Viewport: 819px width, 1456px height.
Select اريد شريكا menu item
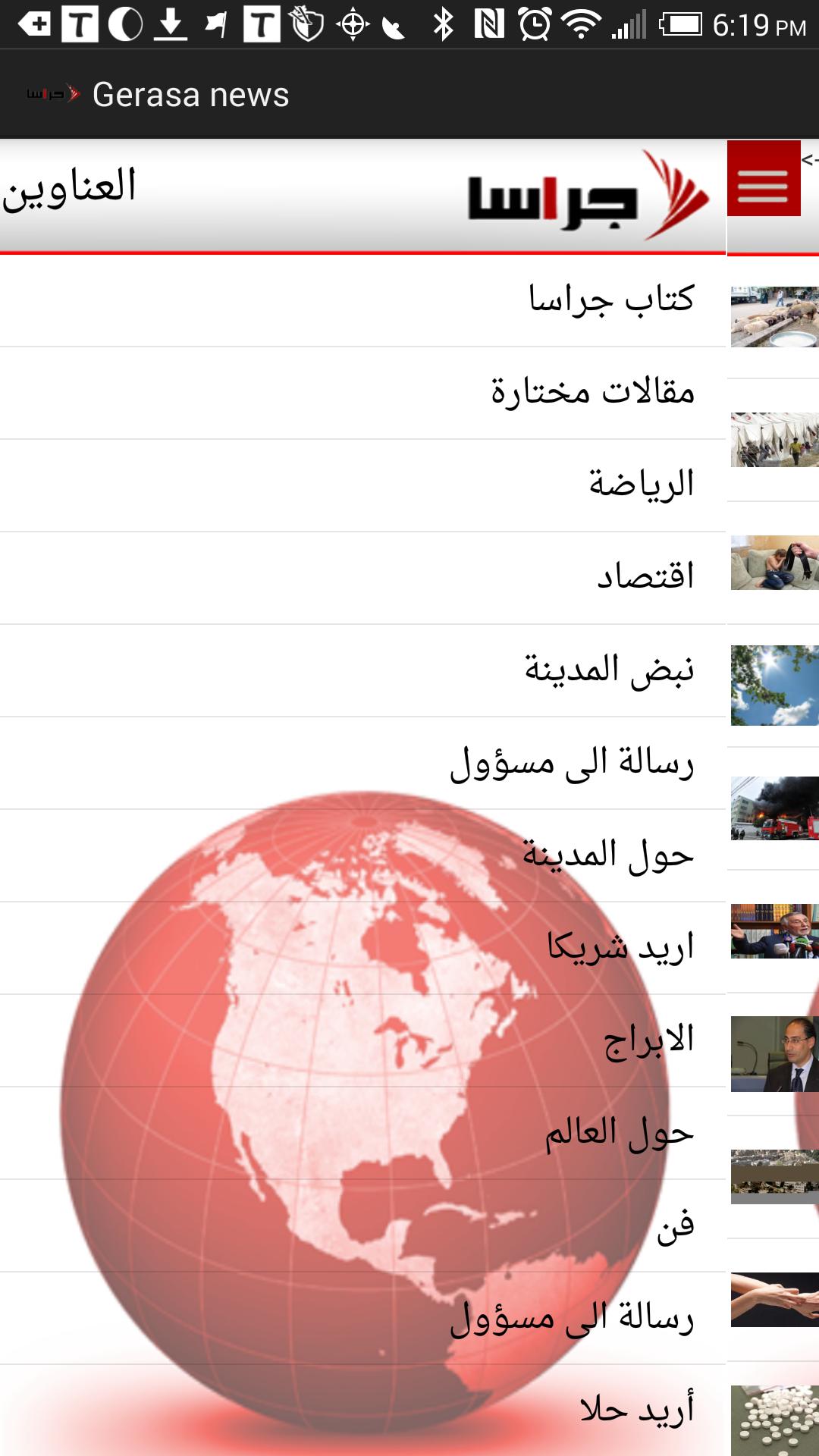pos(620,948)
